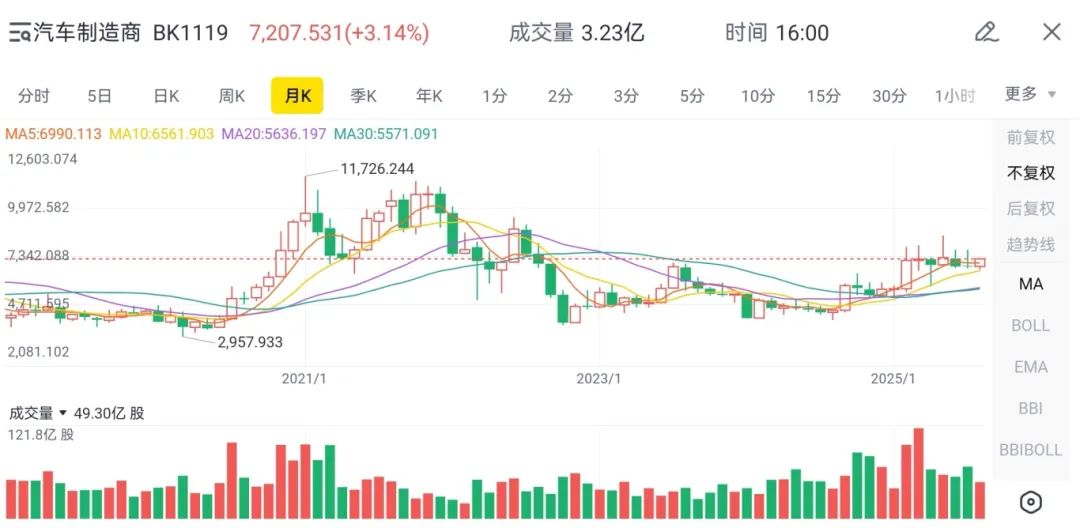
Task: Expand the 更多 periods dropdown
Action: pos(1030,94)
